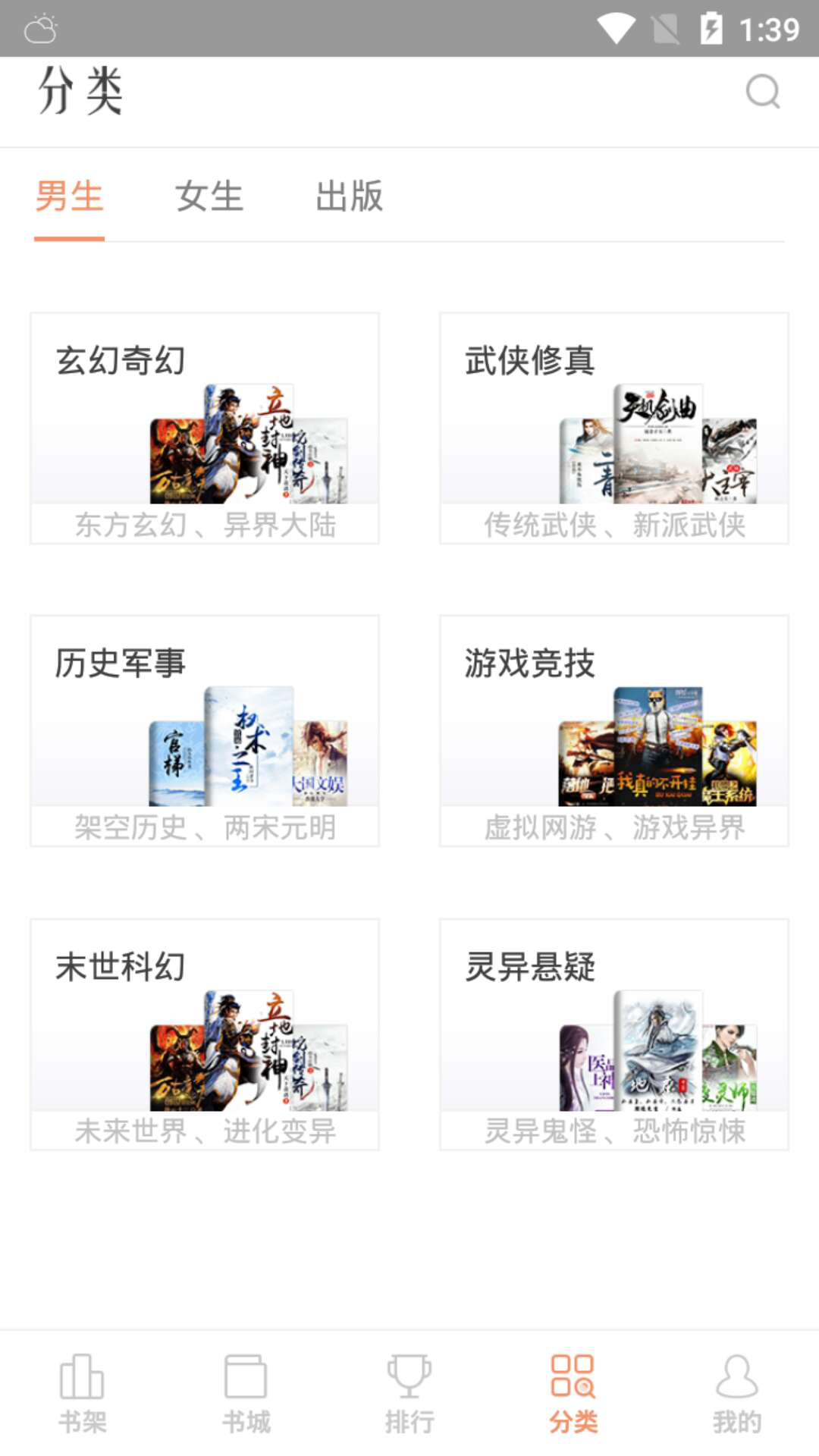Screen dimensions: 819x1456
Task: Open the 排行 rankings tab
Action: 409,1394
